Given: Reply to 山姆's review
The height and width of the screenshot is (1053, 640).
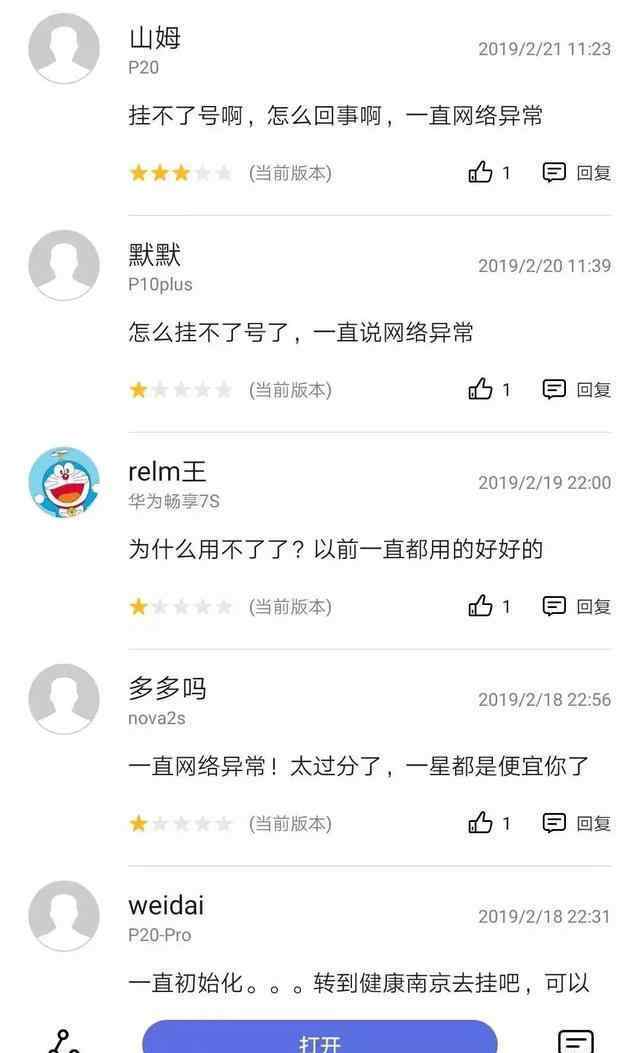Looking at the screenshot, I should (576, 173).
